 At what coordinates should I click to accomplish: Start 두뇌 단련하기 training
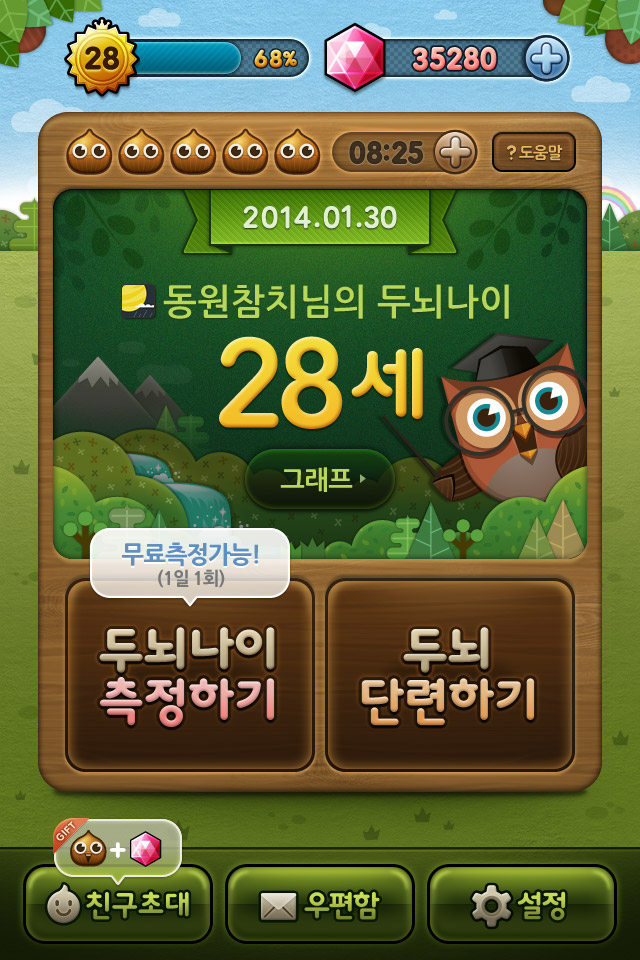pyautogui.click(x=450, y=675)
